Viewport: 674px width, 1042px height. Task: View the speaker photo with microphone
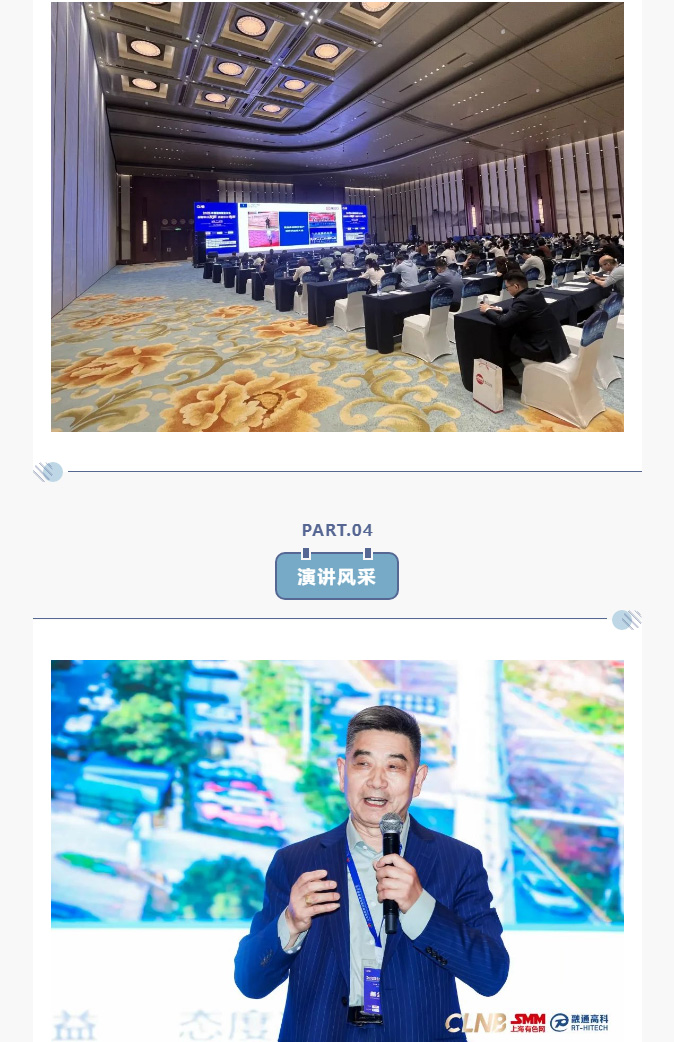click(x=337, y=850)
